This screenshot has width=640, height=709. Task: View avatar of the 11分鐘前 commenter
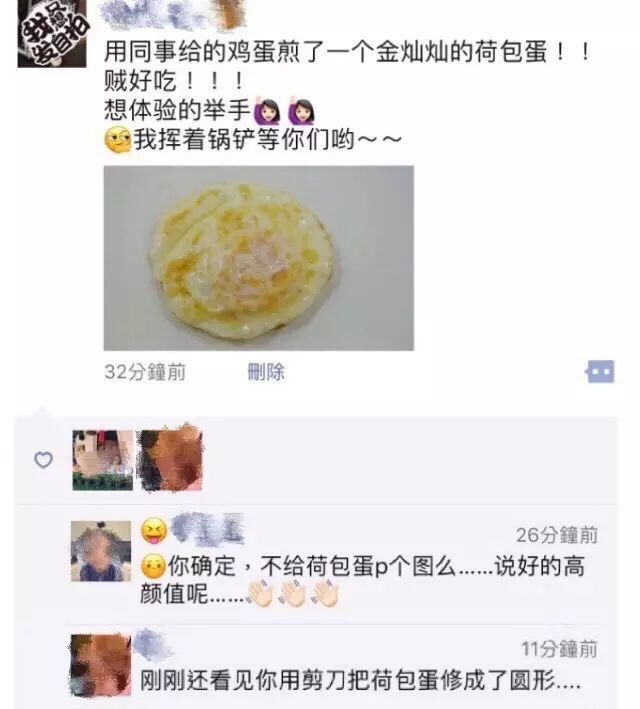pos(100,664)
